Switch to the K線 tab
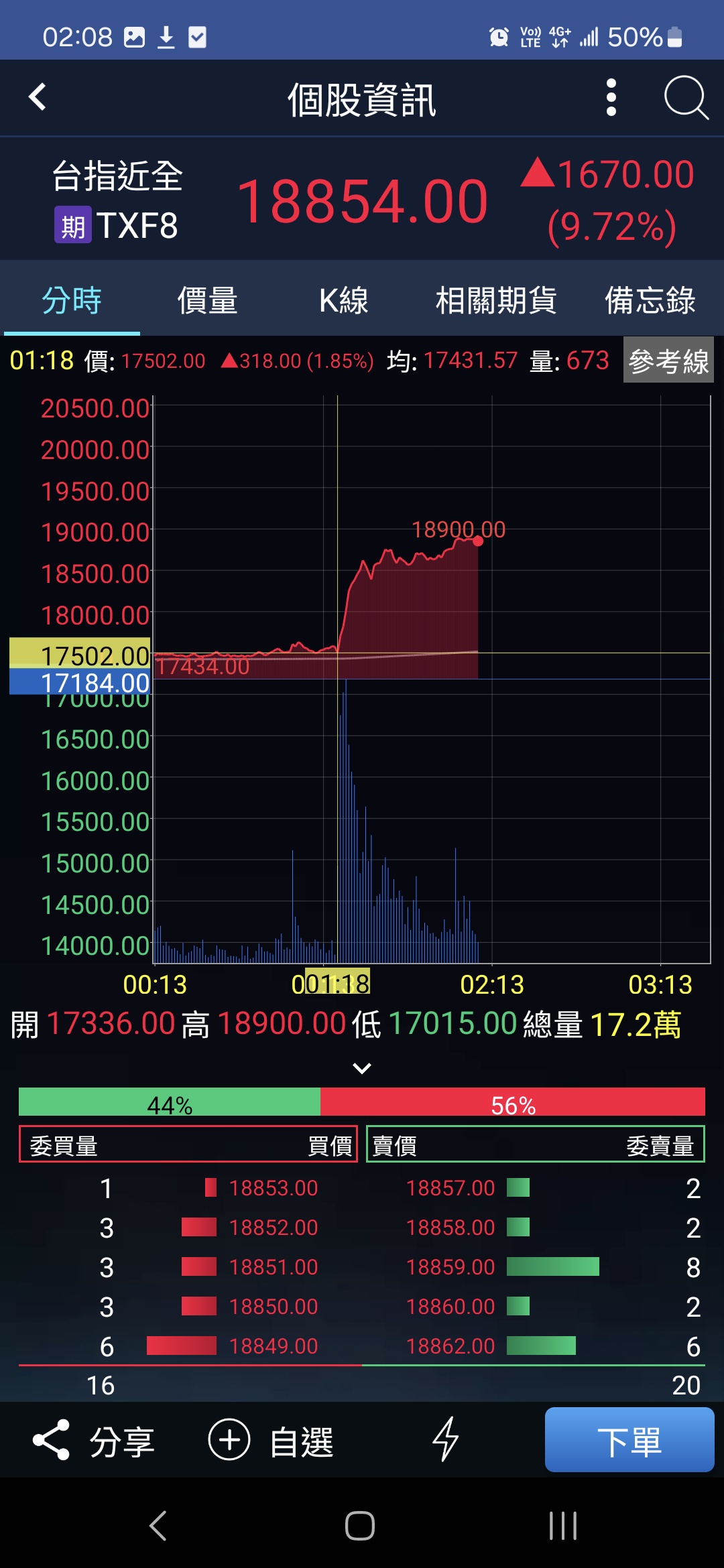This screenshot has width=724, height=1568. [344, 300]
